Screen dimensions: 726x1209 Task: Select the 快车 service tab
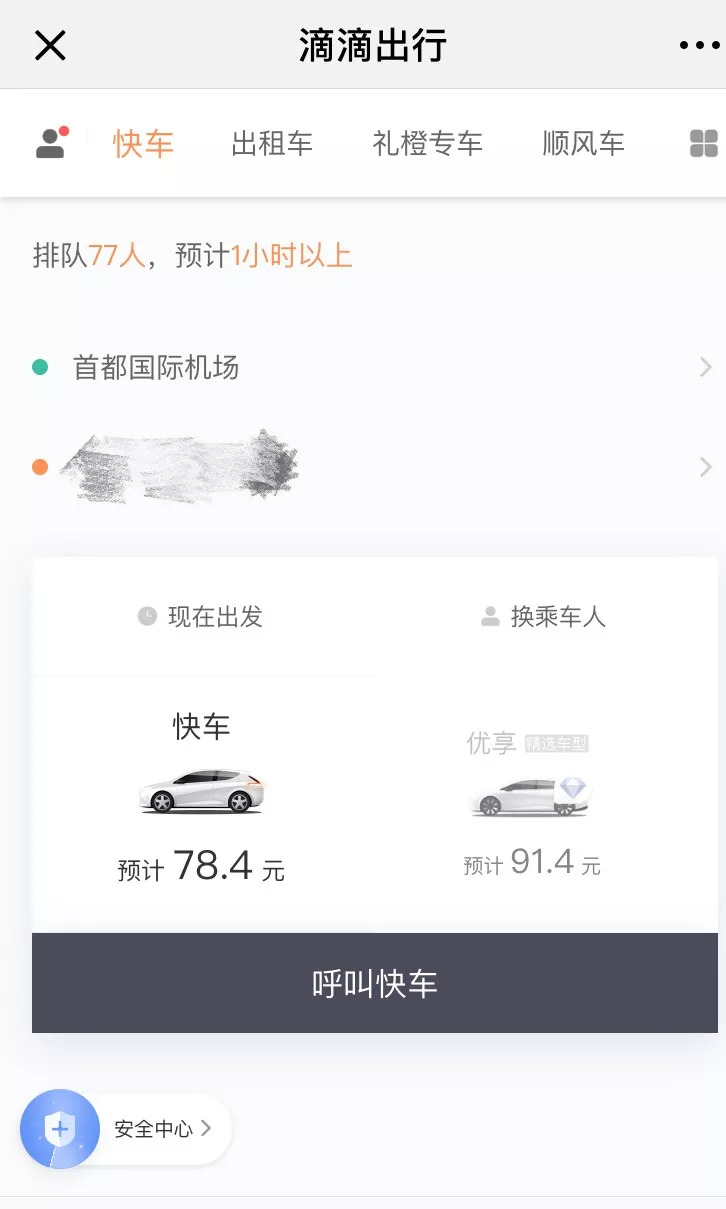click(x=143, y=143)
